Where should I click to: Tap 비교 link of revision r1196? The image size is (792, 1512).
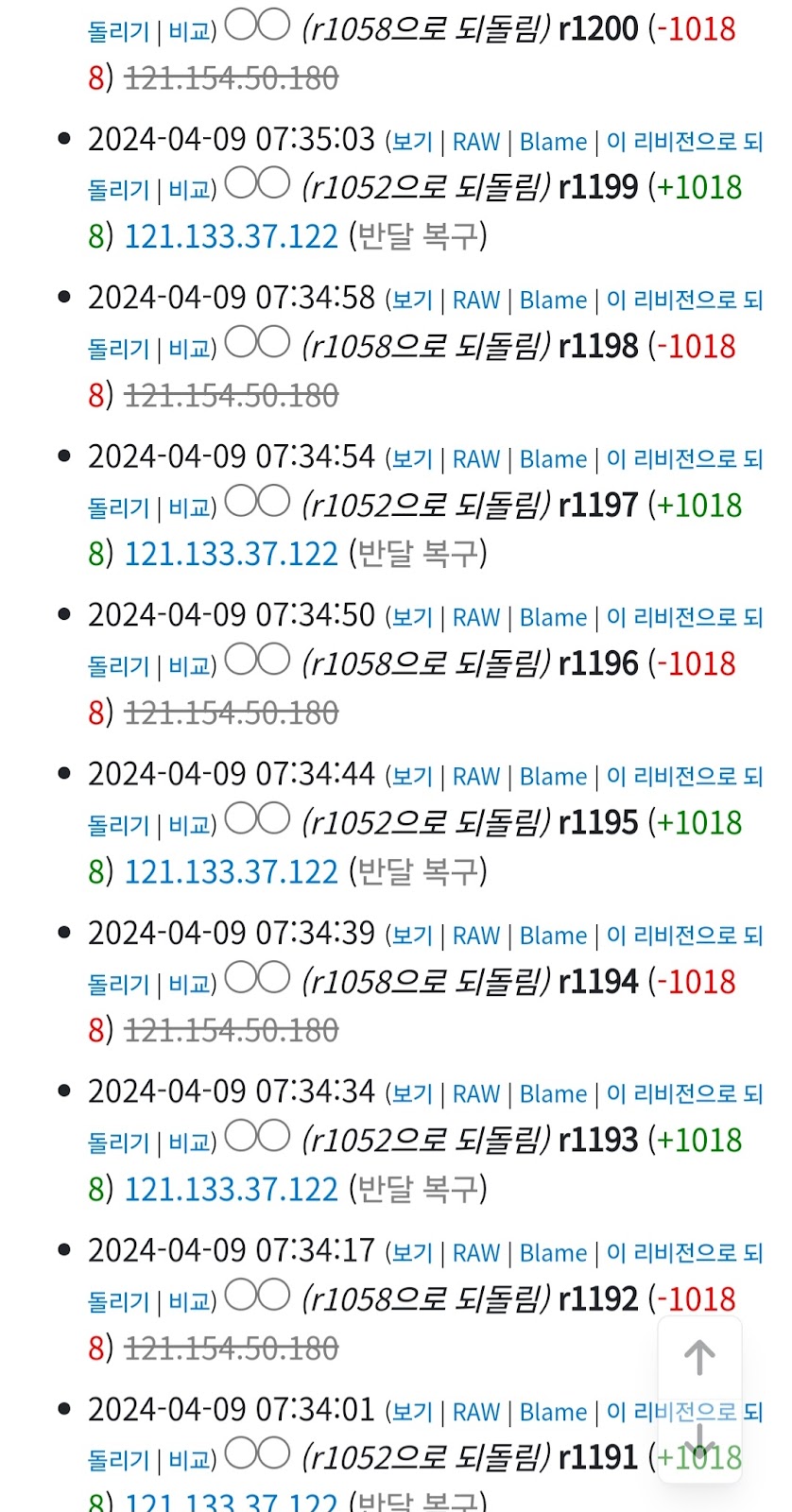pos(190,665)
